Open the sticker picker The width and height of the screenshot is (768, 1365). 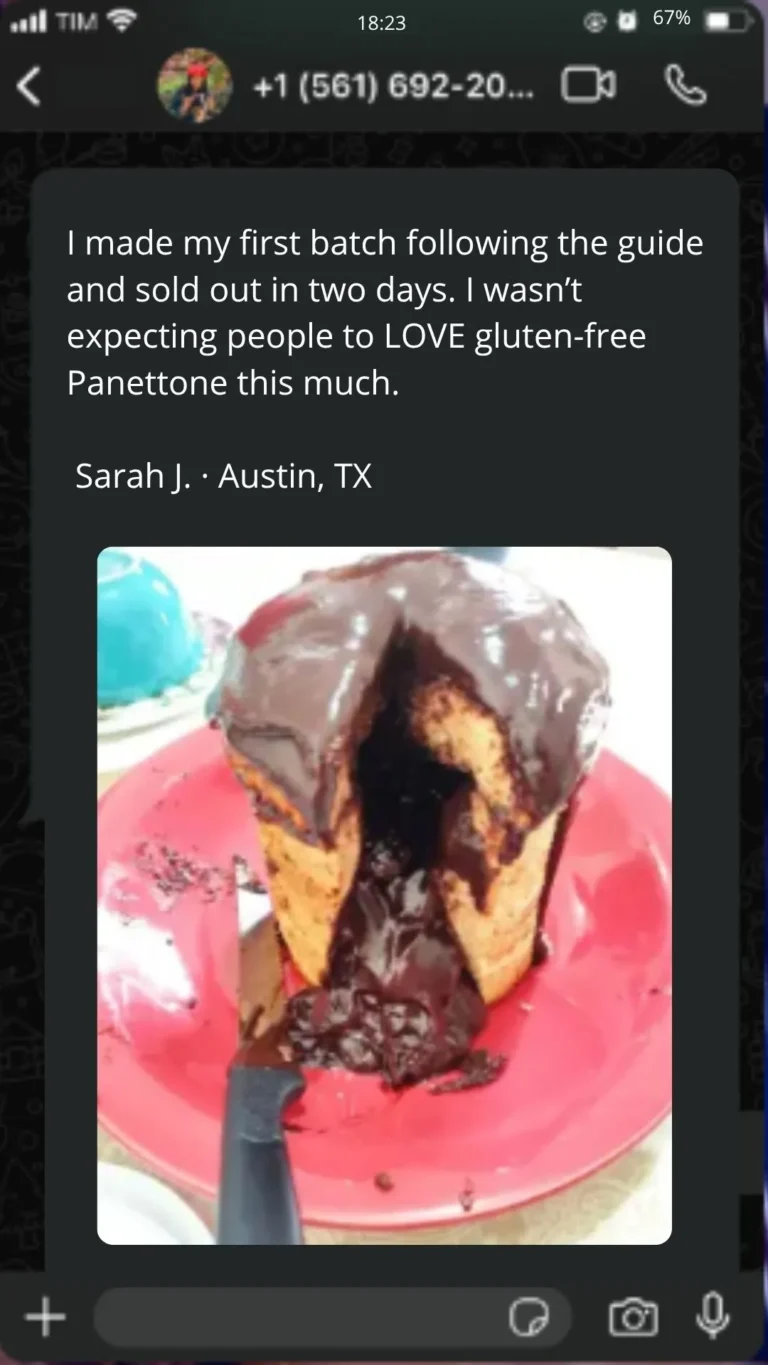coord(529,1317)
